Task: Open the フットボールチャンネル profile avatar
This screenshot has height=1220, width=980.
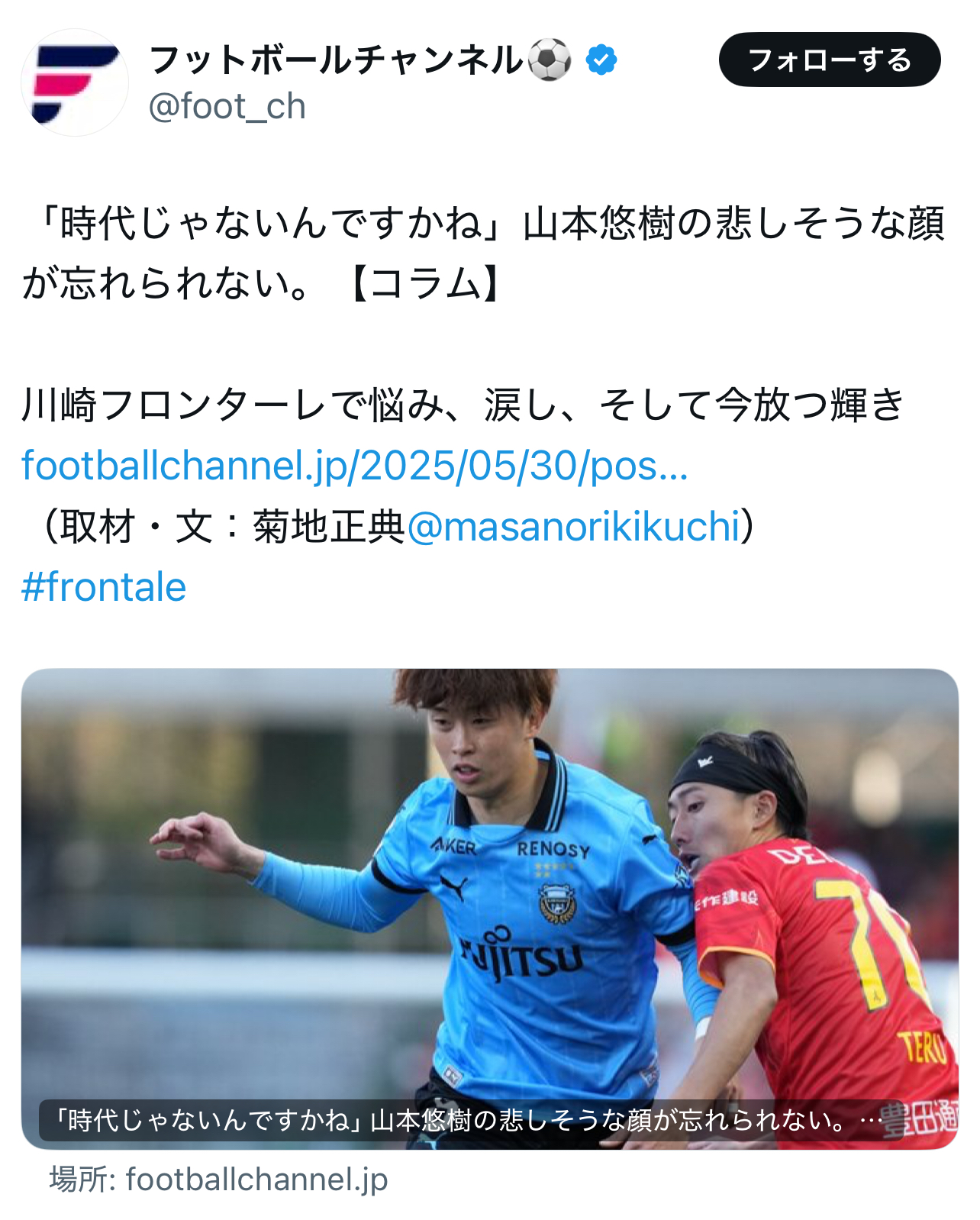Action: [75, 82]
